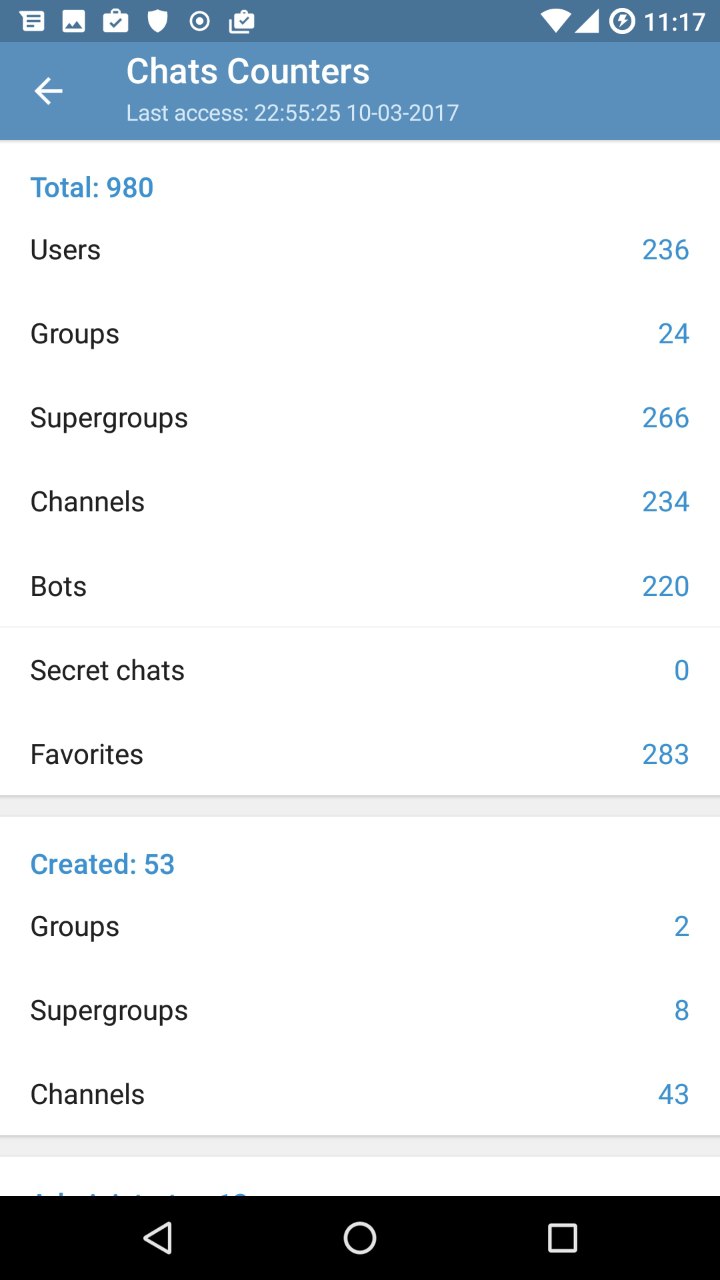Go back from Chats Counters

click(48, 91)
